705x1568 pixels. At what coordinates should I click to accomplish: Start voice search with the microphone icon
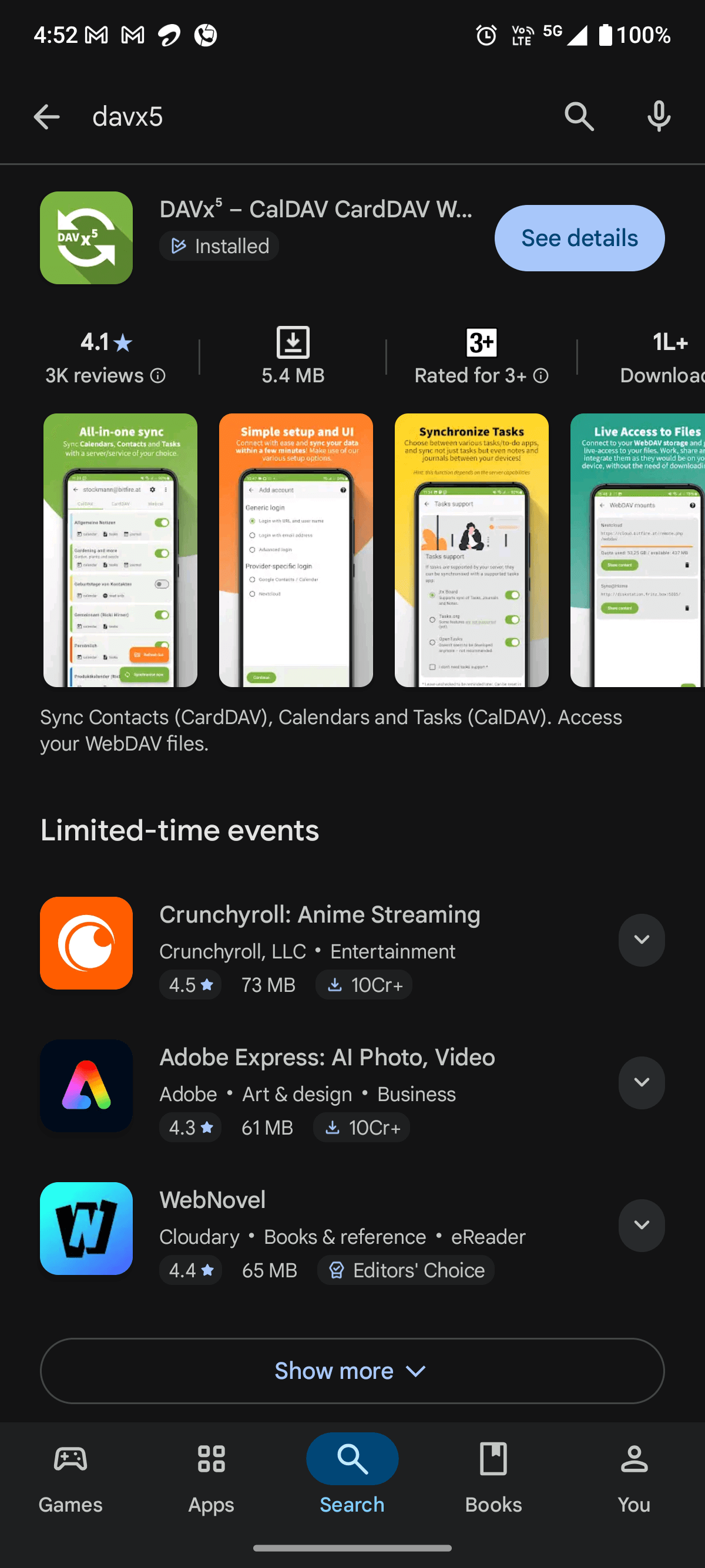[658, 116]
